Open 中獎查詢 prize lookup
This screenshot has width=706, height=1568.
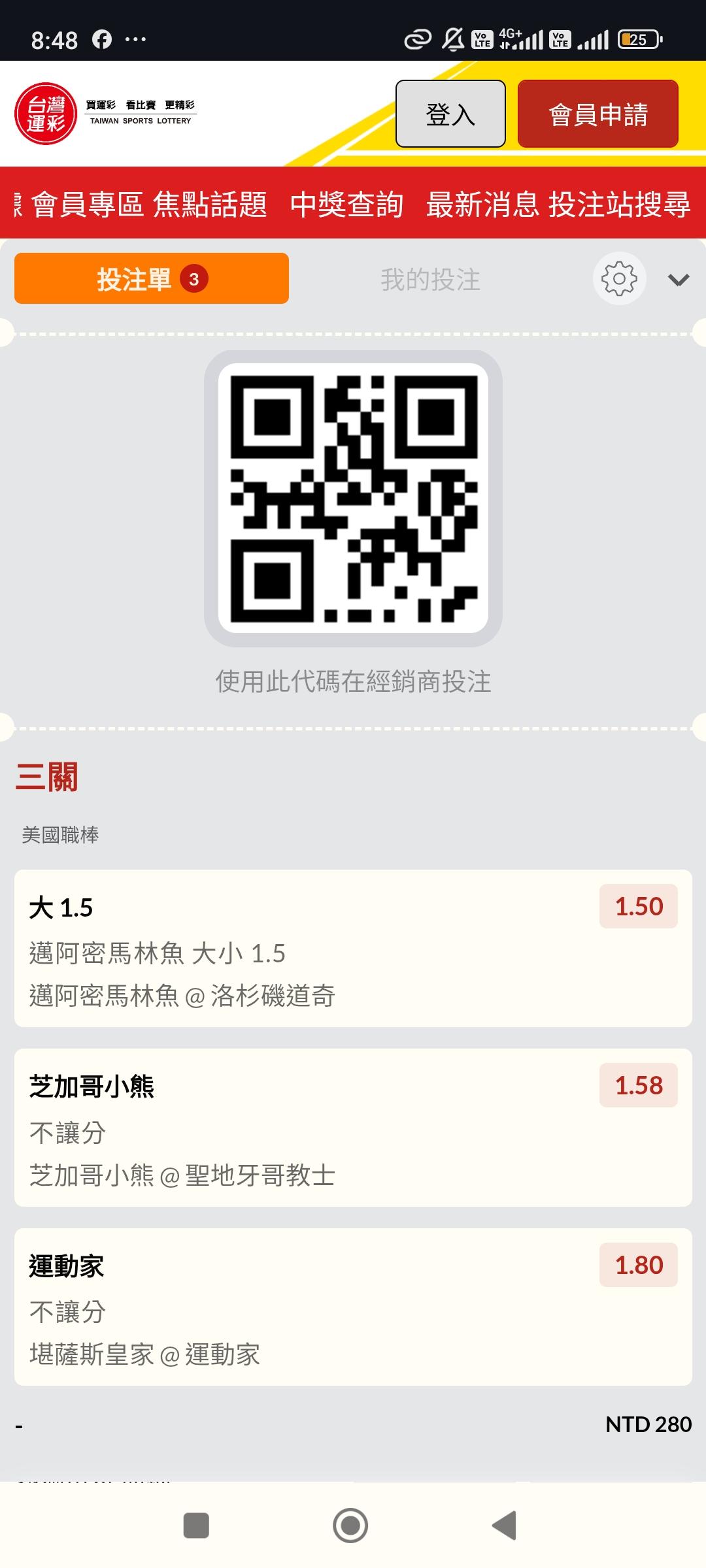tap(346, 204)
